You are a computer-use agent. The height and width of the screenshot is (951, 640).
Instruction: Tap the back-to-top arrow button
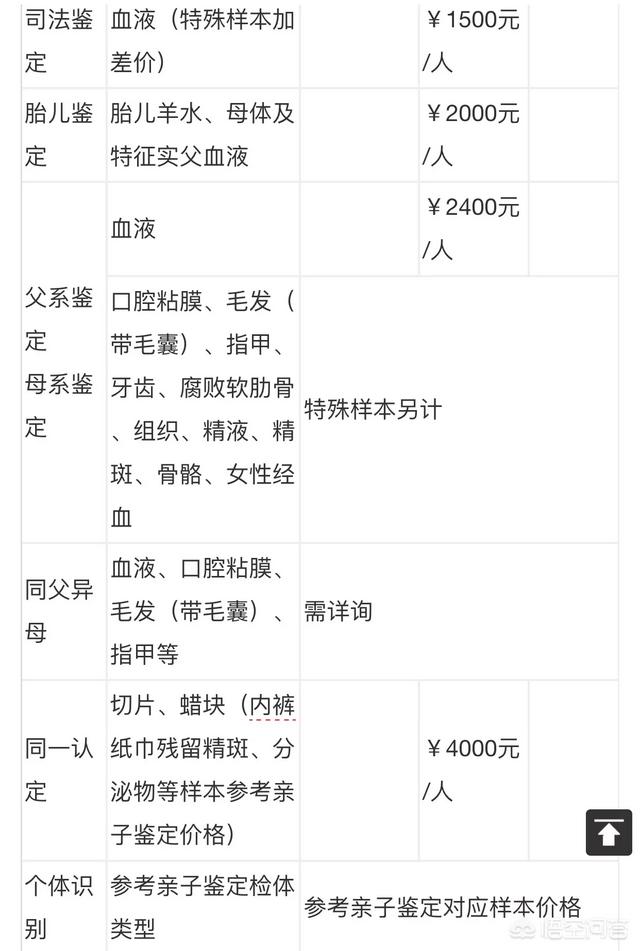coord(608,832)
